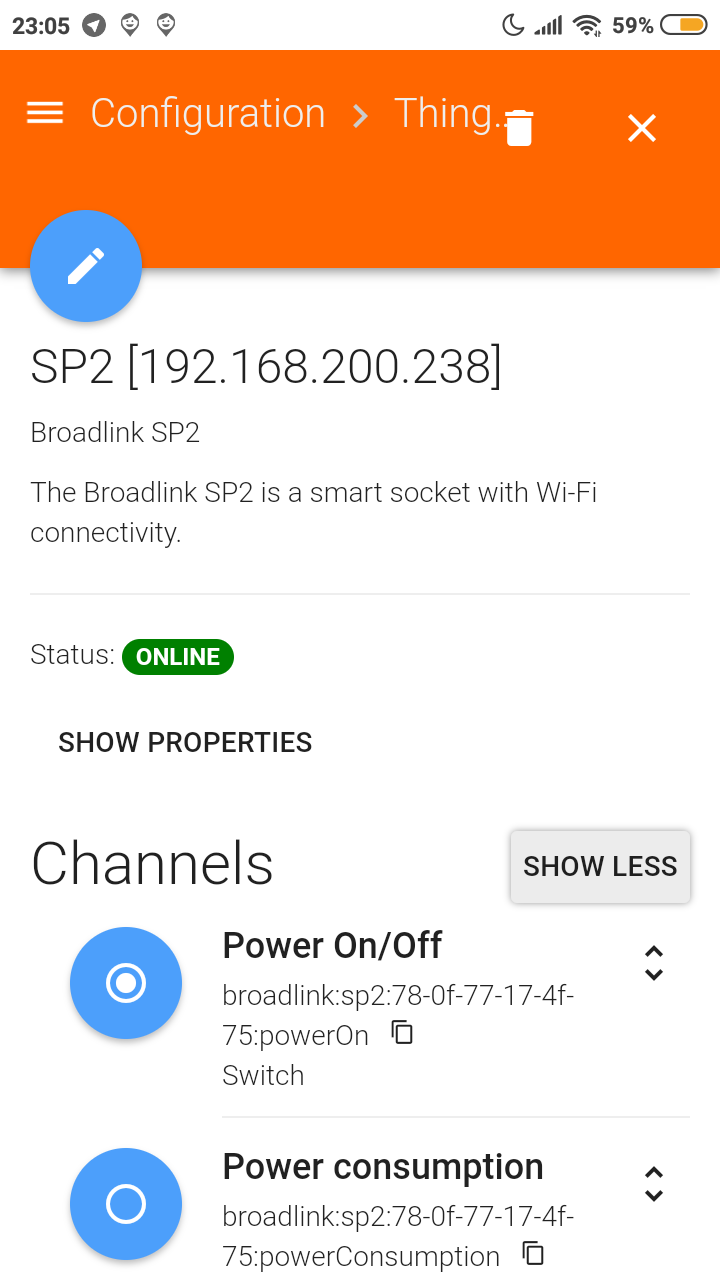720x1280 pixels.
Task: Tap the pencil edit button
Action: click(x=86, y=266)
